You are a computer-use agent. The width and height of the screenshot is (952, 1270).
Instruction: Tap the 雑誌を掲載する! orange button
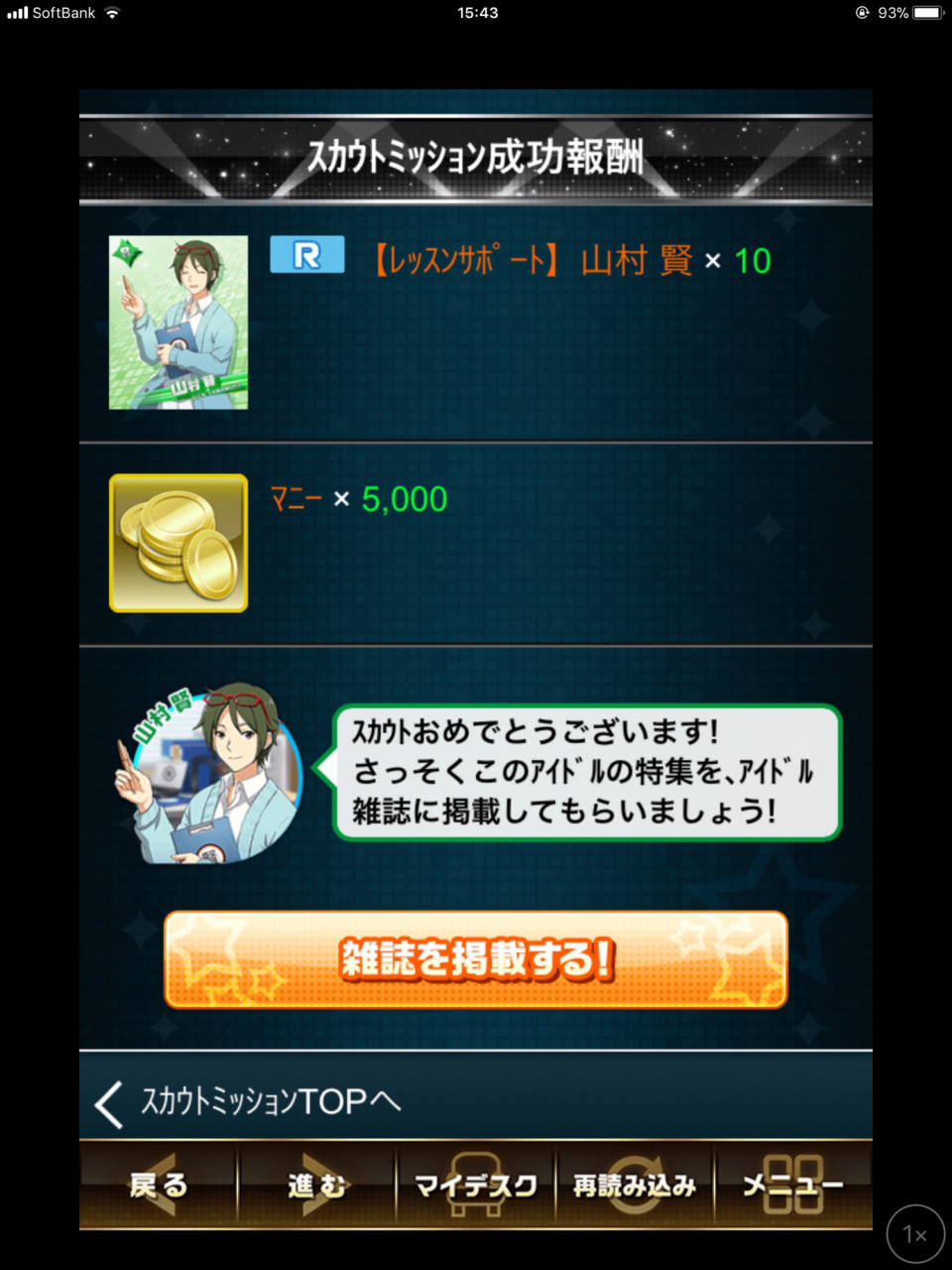click(x=476, y=959)
